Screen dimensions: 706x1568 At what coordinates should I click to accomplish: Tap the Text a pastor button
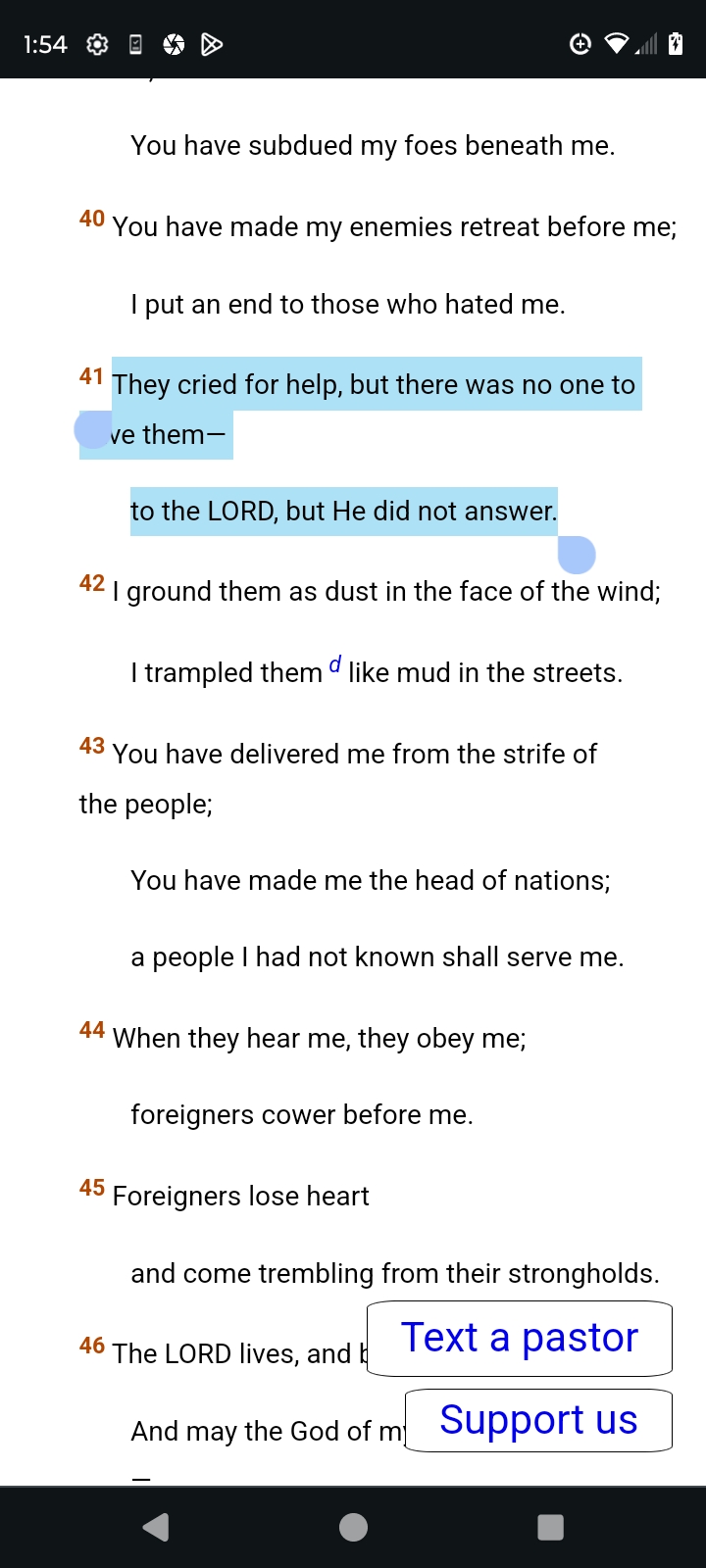(x=520, y=1339)
